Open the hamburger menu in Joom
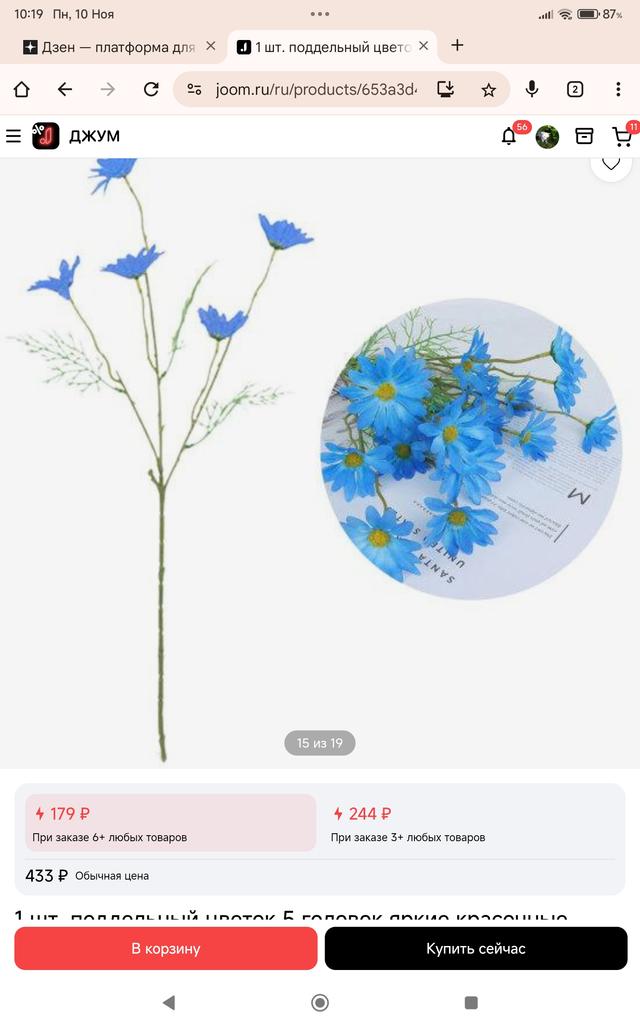The width and height of the screenshot is (640, 1024). point(13,136)
